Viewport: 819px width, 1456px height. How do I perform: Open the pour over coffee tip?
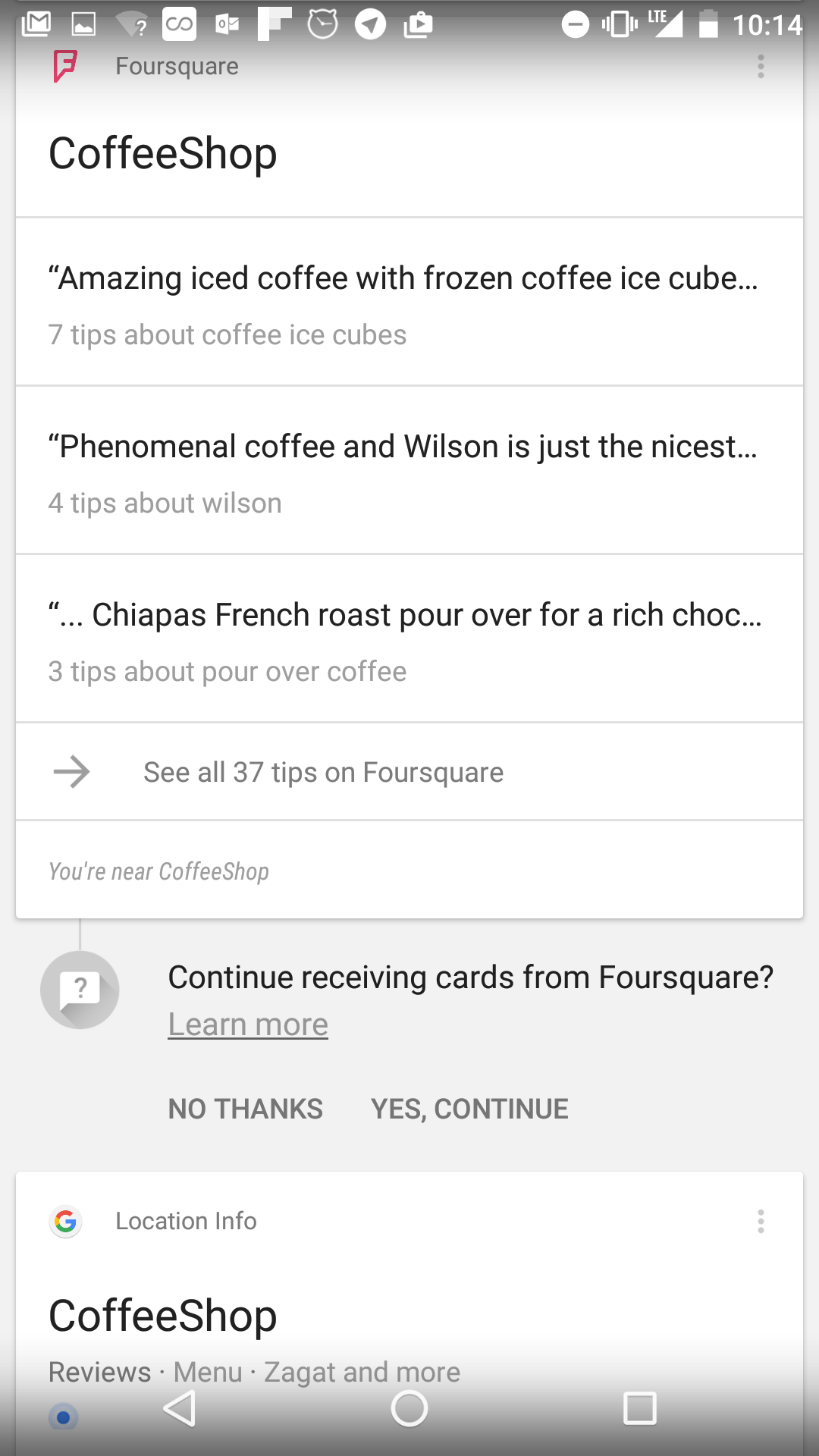[x=409, y=639]
